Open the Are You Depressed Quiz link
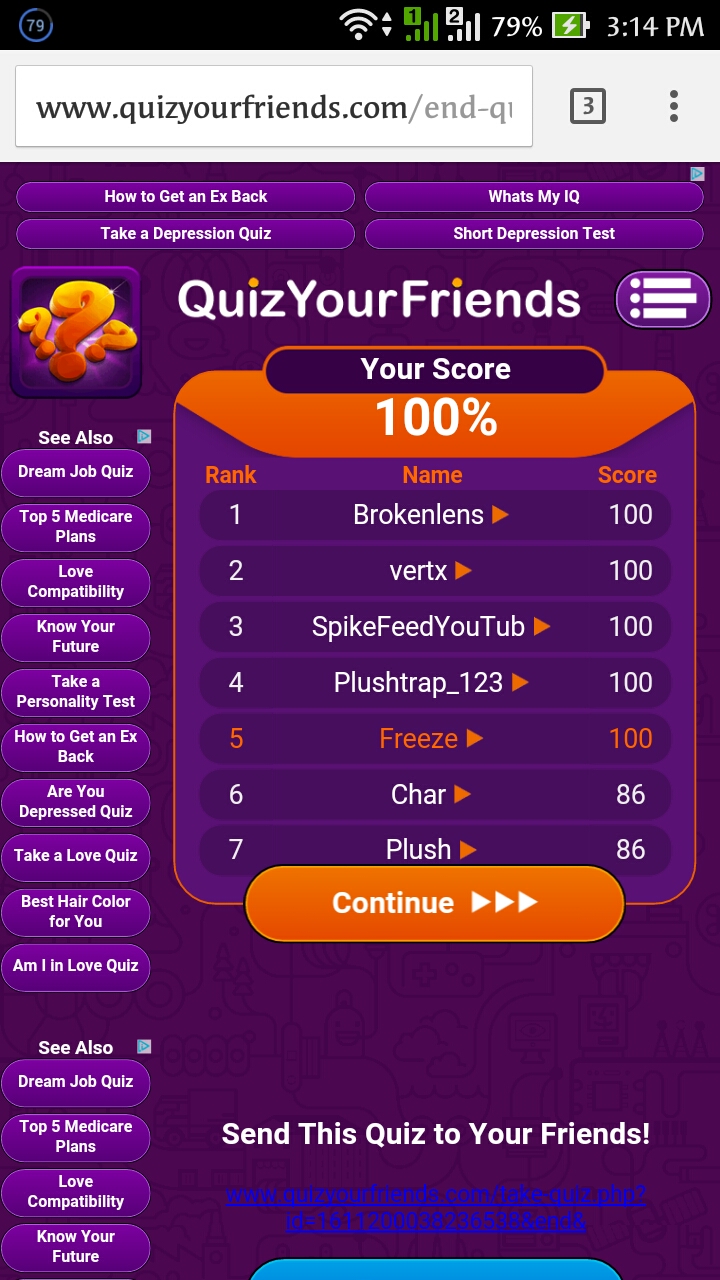Screen dimensions: 720x1280 click(x=76, y=802)
